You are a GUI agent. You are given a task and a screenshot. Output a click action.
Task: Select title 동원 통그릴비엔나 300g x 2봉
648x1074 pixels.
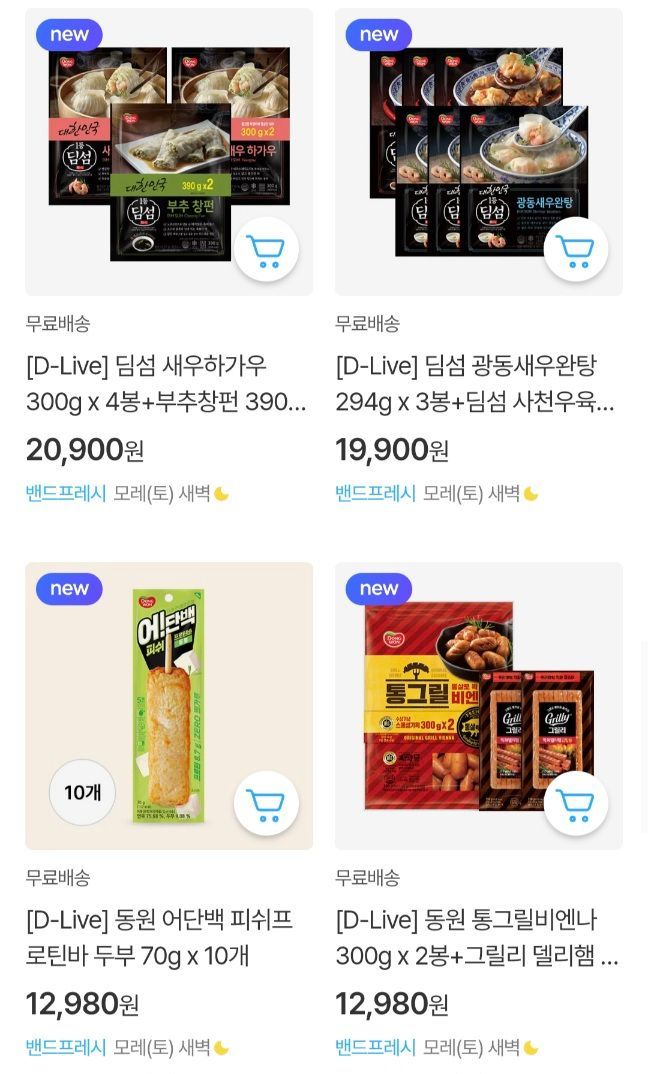pyautogui.click(x=477, y=937)
